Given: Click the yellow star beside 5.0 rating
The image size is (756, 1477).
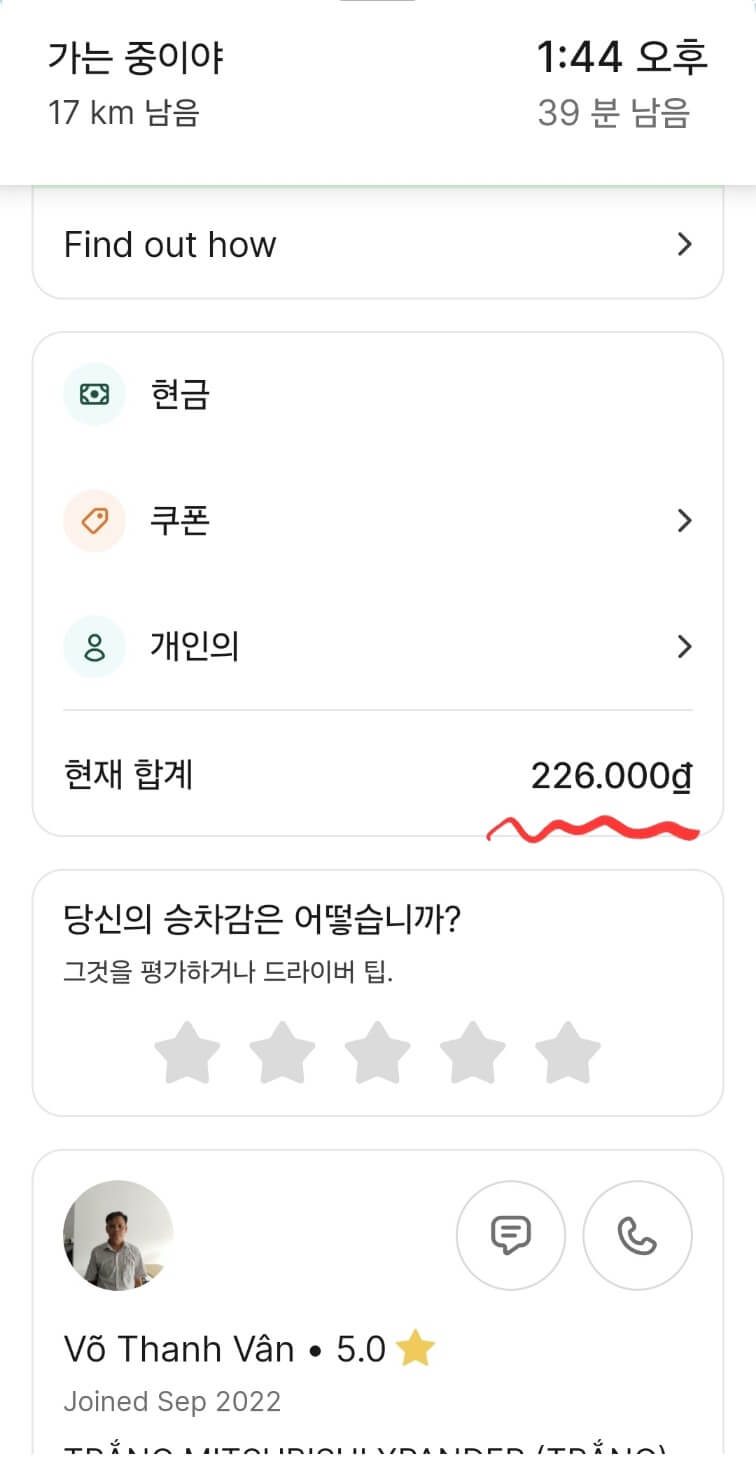Looking at the screenshot, I should [x=420, y=1348].
